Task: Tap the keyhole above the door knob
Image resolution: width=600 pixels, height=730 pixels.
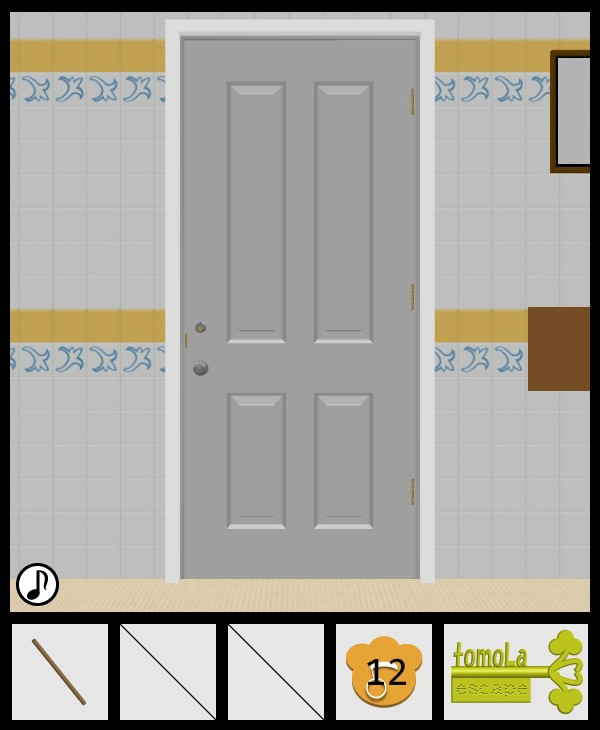Action: (200, 327)
